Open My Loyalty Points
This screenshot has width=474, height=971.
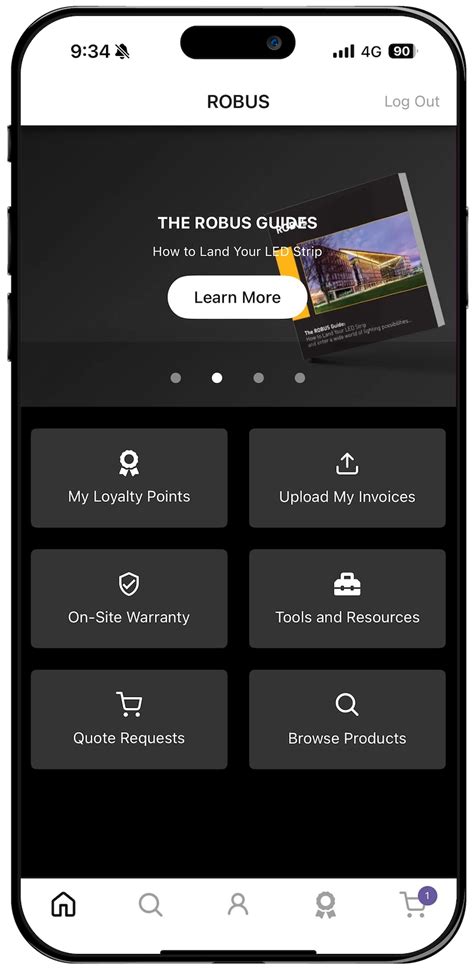pyautogui.click(x=129, y=477)
